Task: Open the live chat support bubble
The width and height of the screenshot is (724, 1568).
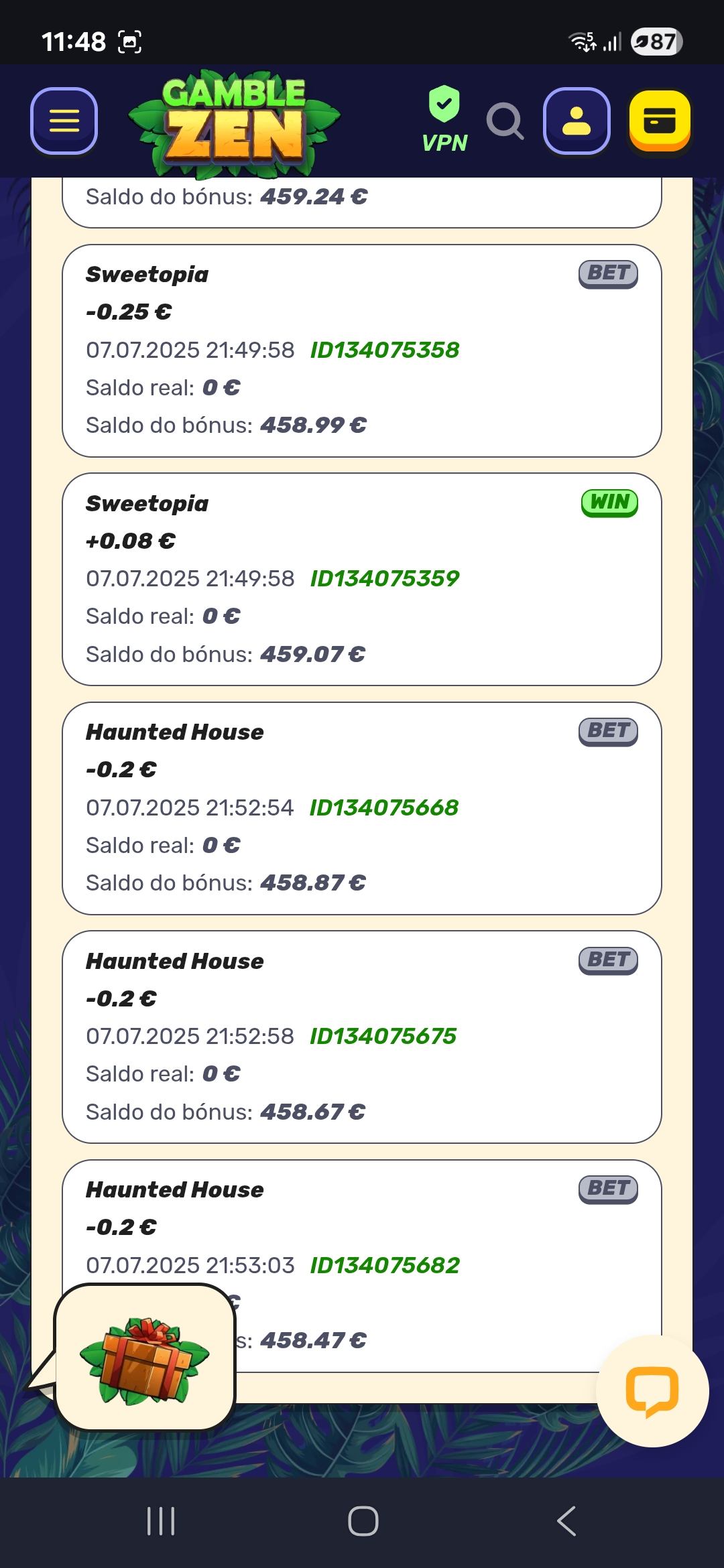Action: coord(652,1391)
